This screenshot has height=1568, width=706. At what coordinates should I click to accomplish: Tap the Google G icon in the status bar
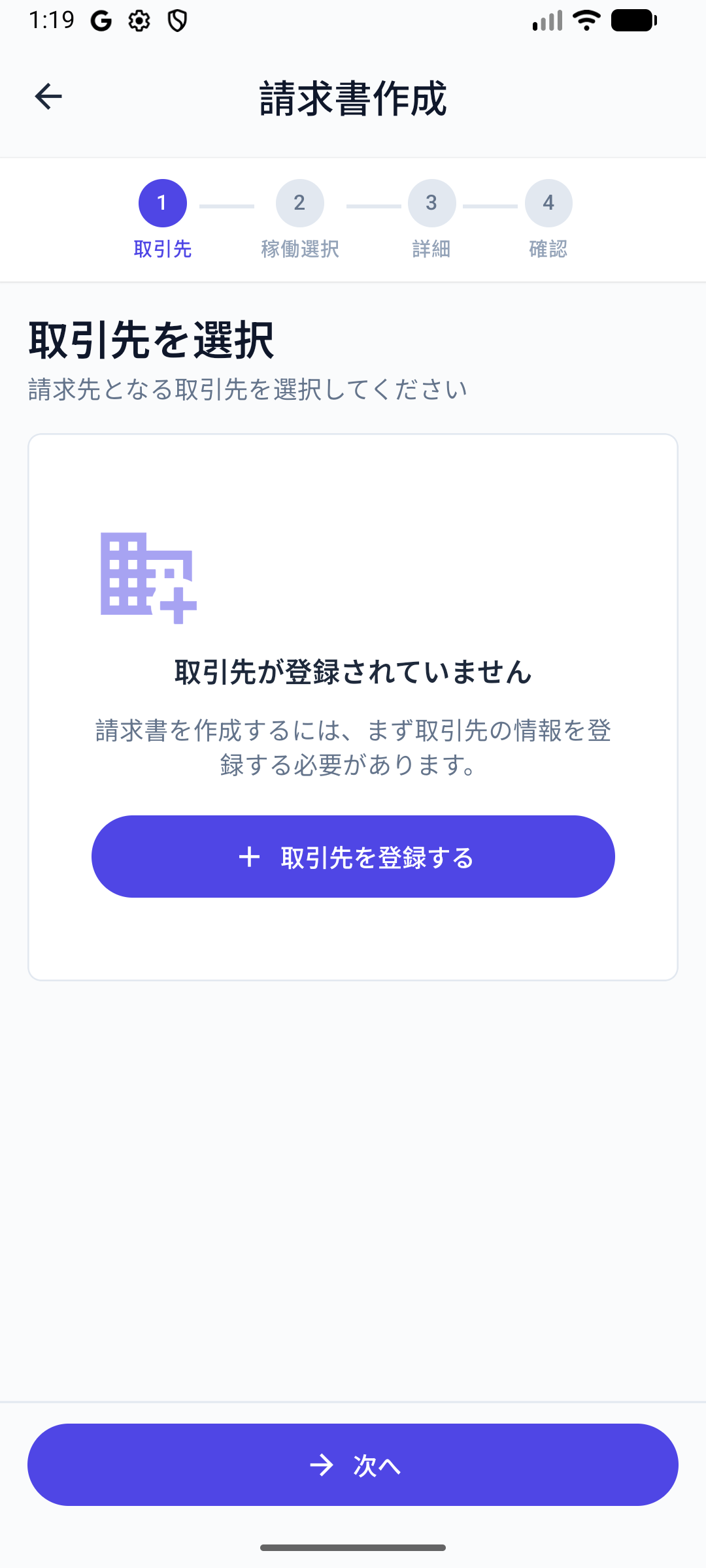tap(103, 20)
